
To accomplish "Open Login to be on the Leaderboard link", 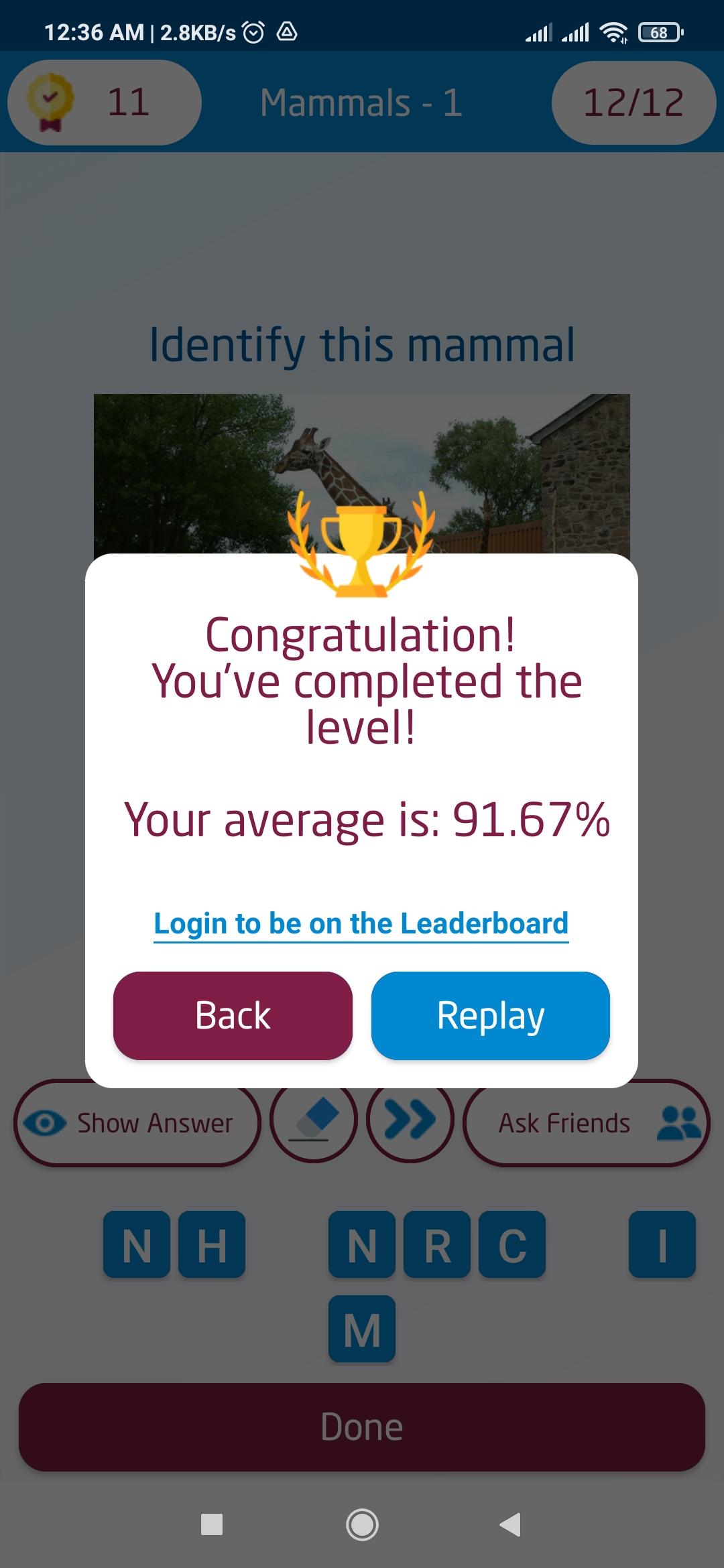I will 361,924.
